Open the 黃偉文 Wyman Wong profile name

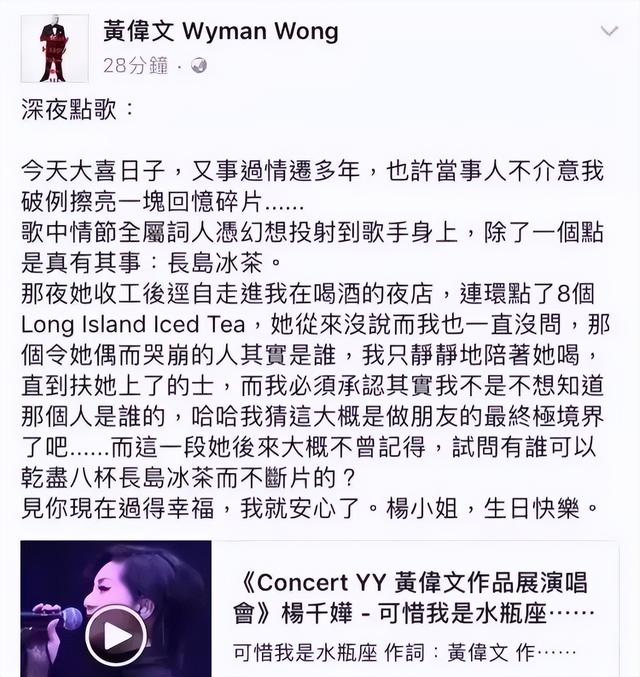click(x=220, y=32)
